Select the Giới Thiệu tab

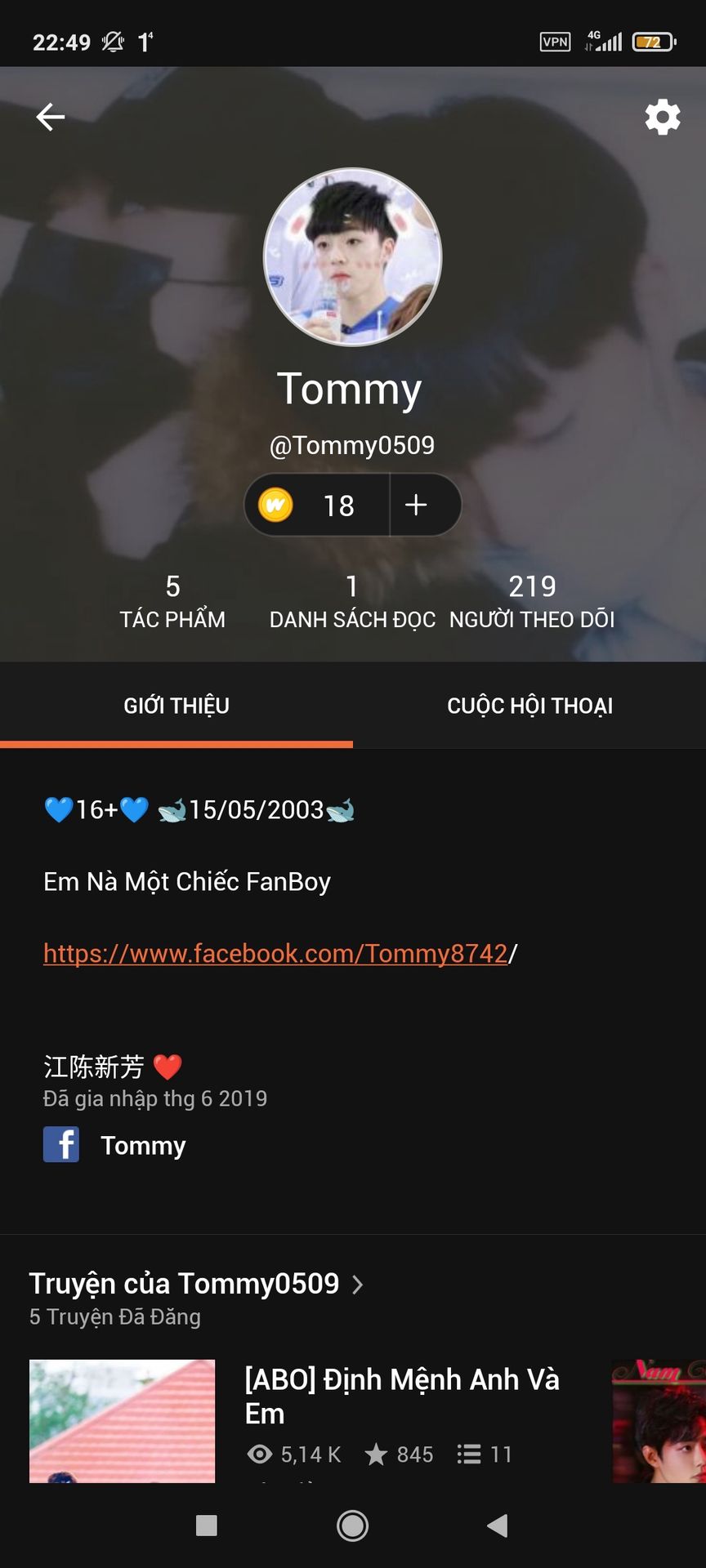[176, 706]
